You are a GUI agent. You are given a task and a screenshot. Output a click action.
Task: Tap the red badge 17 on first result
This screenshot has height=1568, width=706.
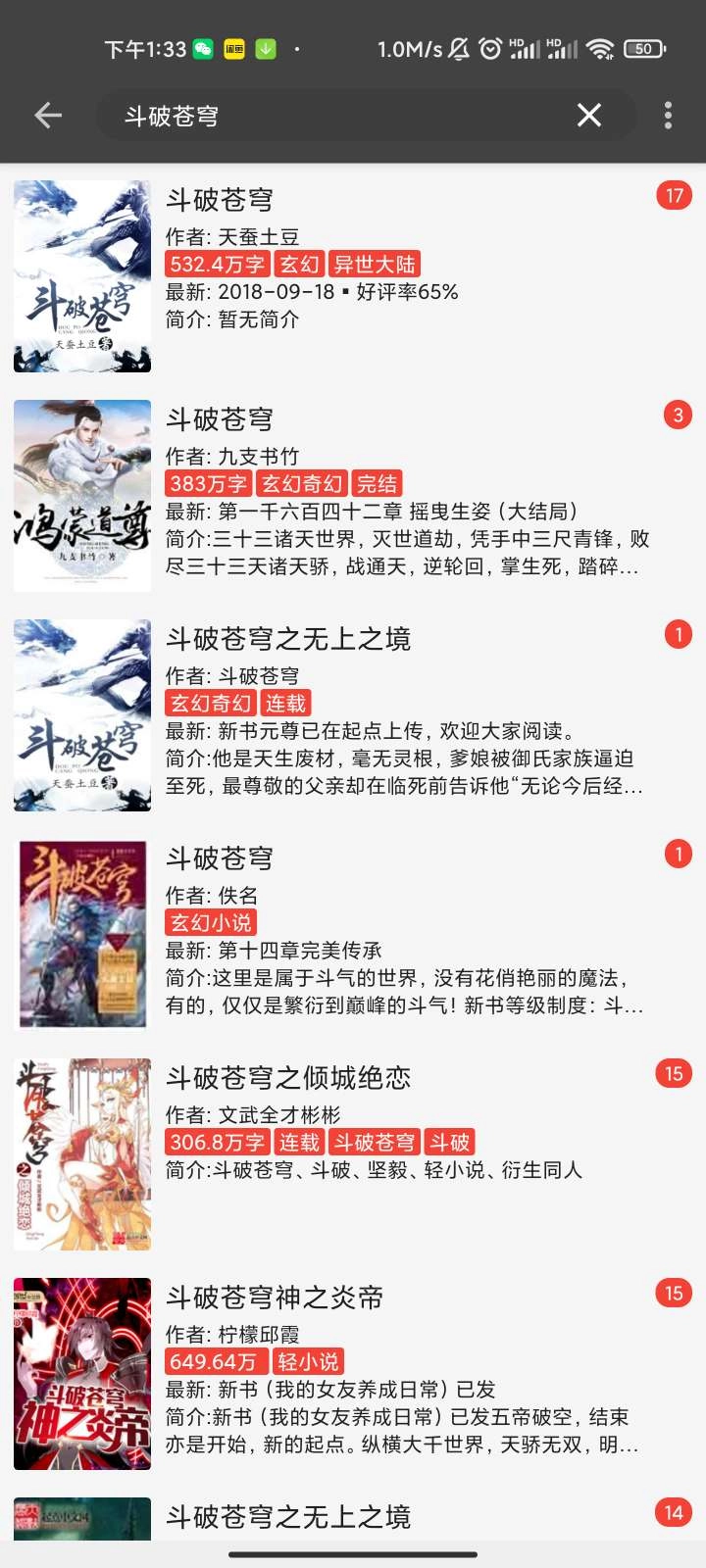coord(677,193)
